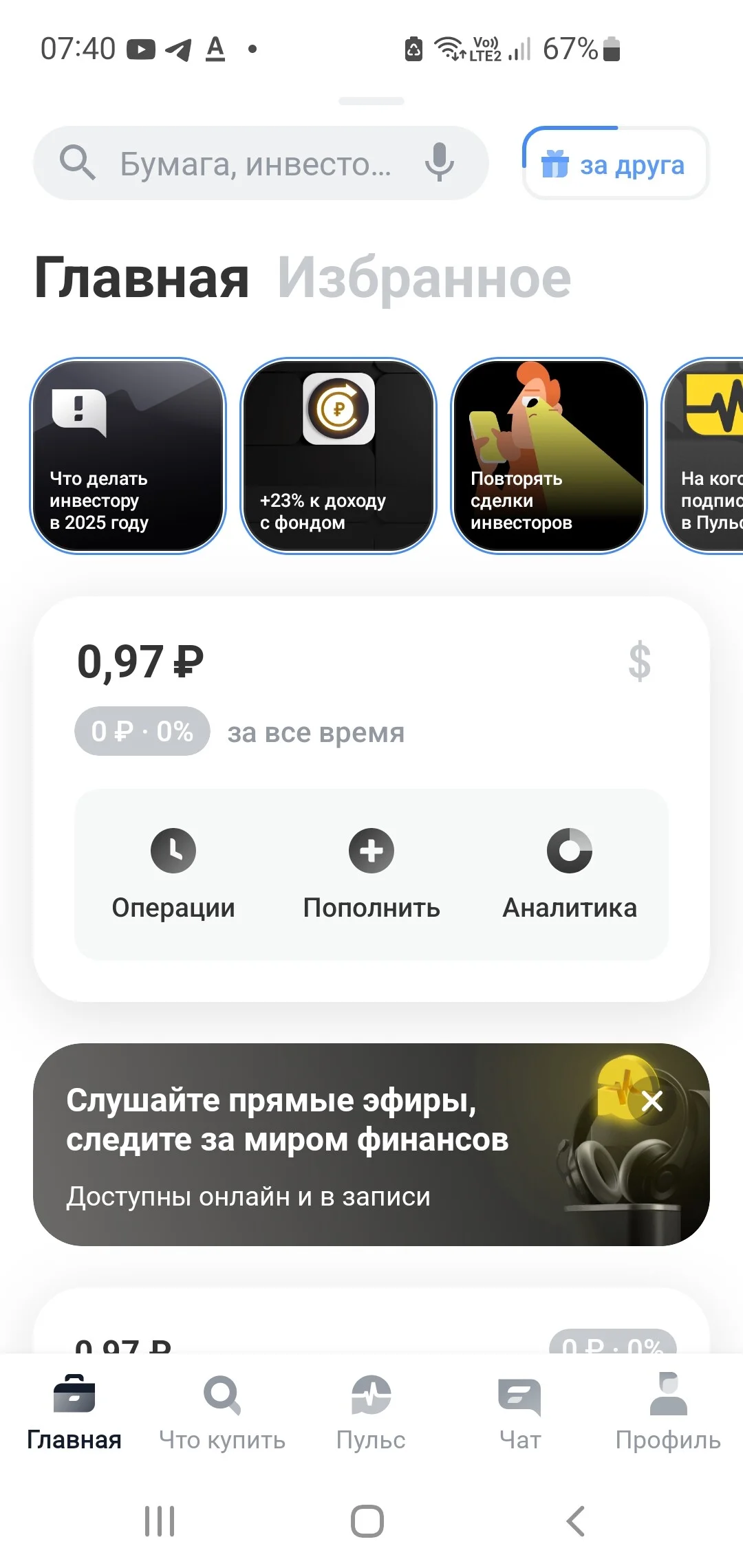
Task: Open story "Повторять сделки инвесторов"
Action: click(549, 455)
